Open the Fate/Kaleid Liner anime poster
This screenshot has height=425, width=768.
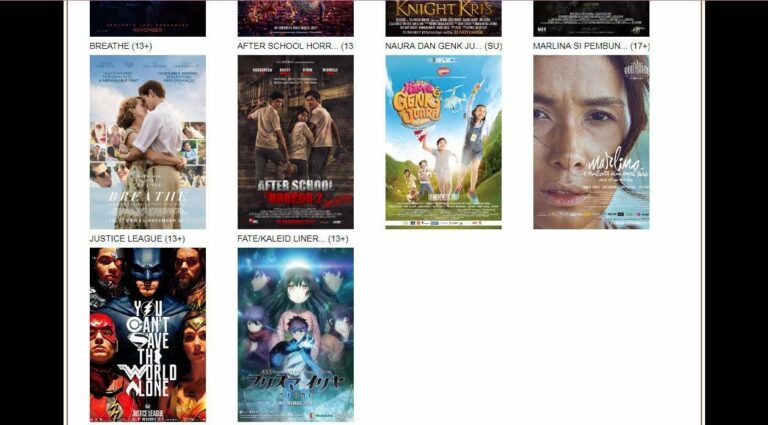(x=295, y=335)
